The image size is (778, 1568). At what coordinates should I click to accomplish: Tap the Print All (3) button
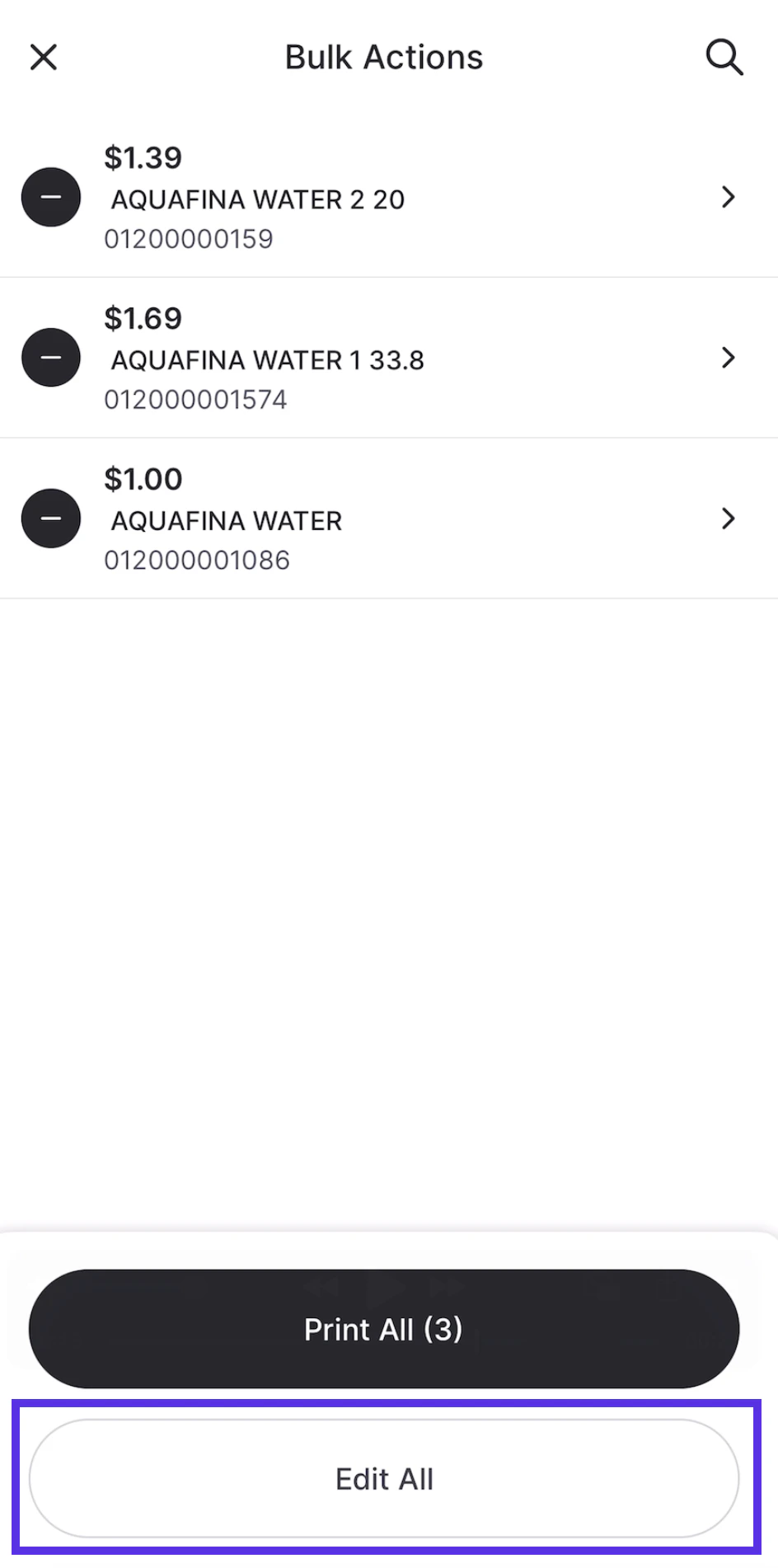tap(384, 1329)
